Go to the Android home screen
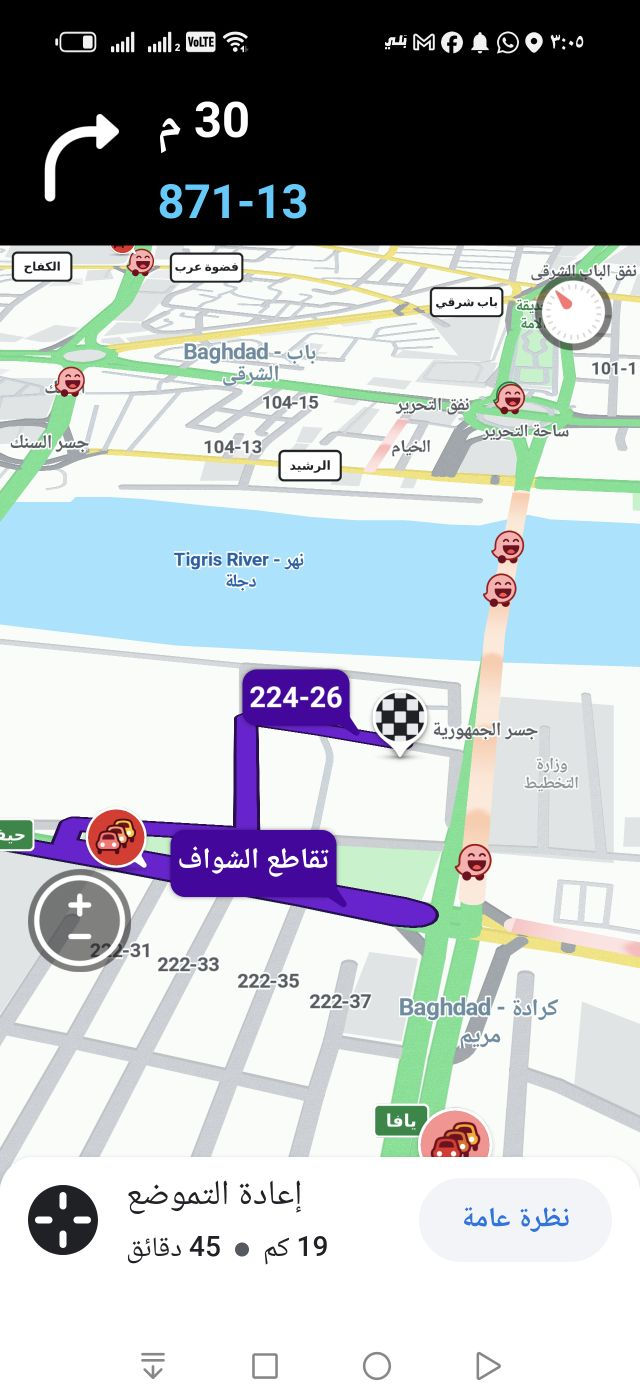The width and height of the screenshot is (640, 1400). [x=376, y=1365]
